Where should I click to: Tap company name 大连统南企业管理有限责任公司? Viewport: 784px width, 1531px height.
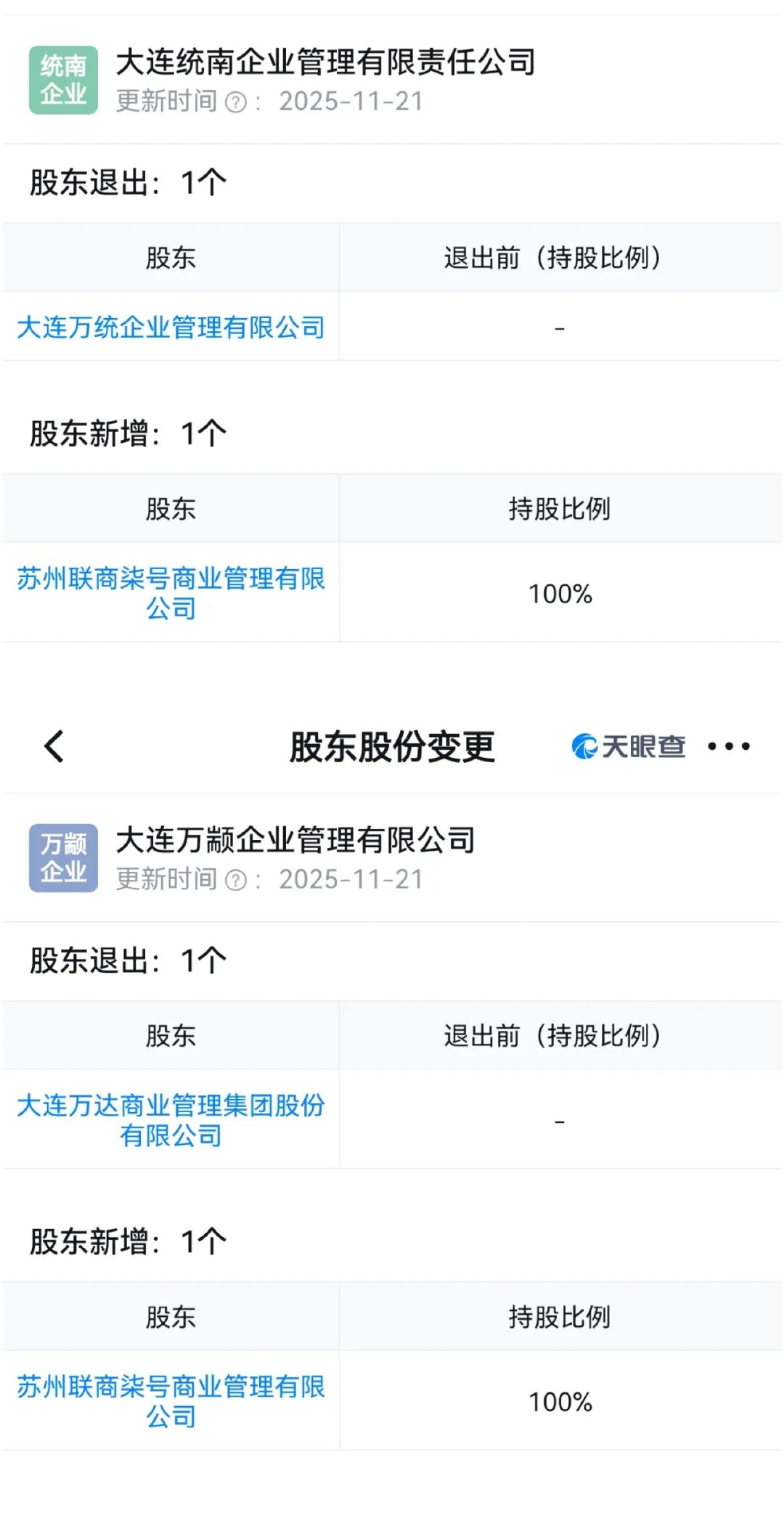[x=325, y=62]
